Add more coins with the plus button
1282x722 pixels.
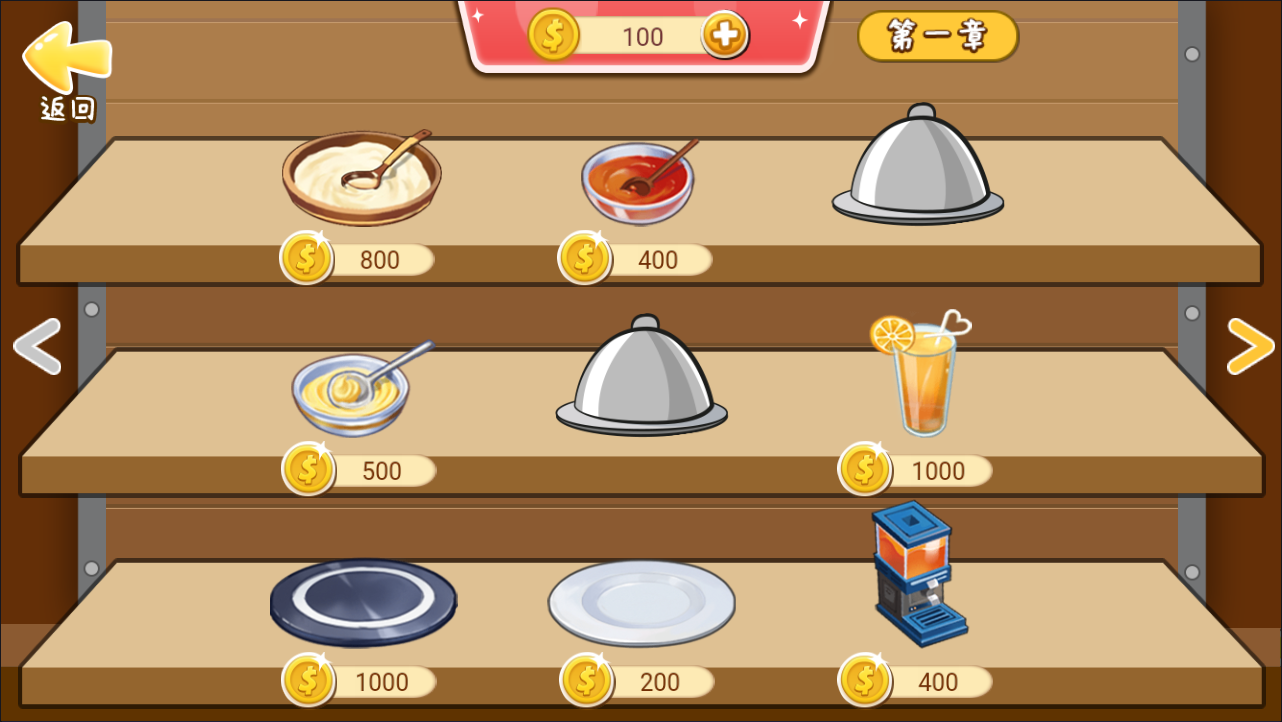(x=724, y=36)
